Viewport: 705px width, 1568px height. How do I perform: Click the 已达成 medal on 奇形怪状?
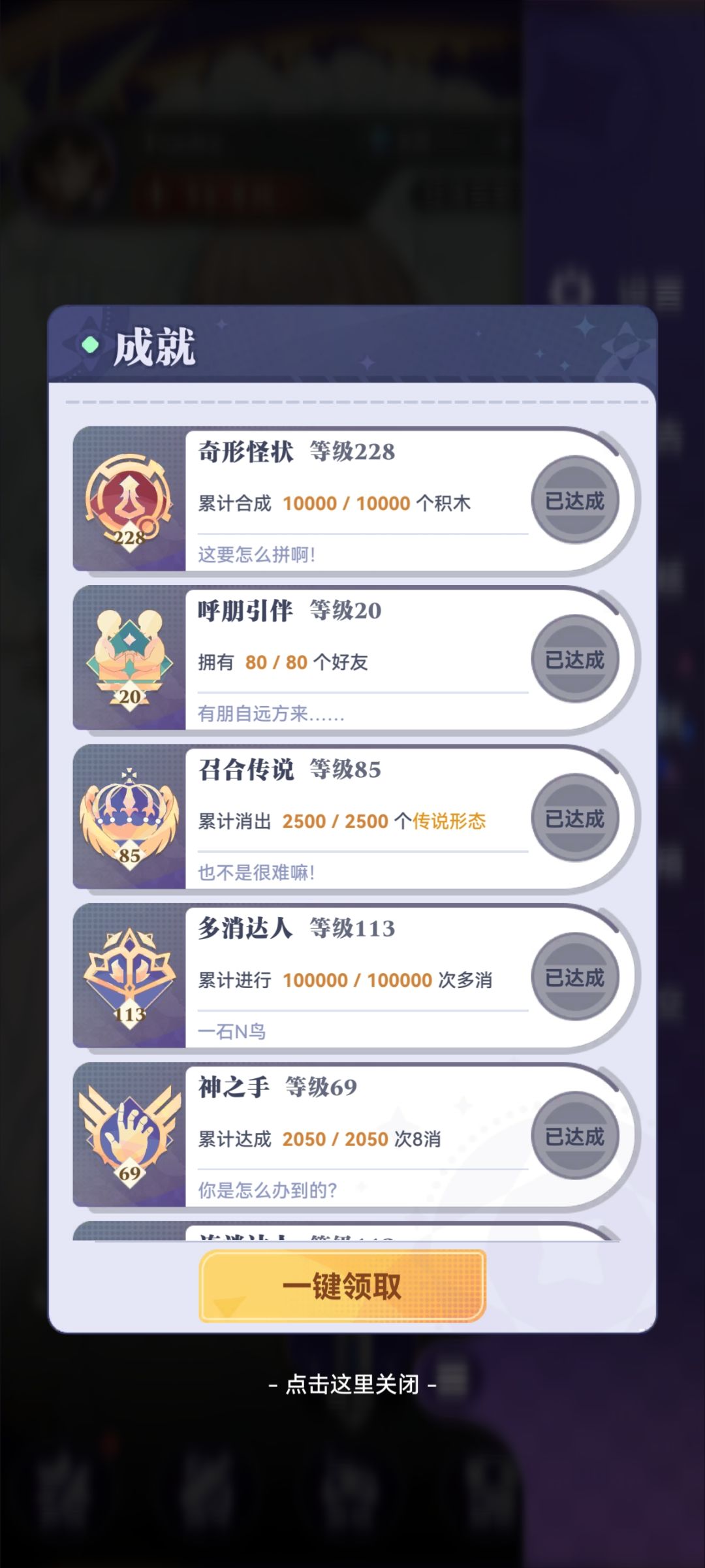[x=574, y=500]
